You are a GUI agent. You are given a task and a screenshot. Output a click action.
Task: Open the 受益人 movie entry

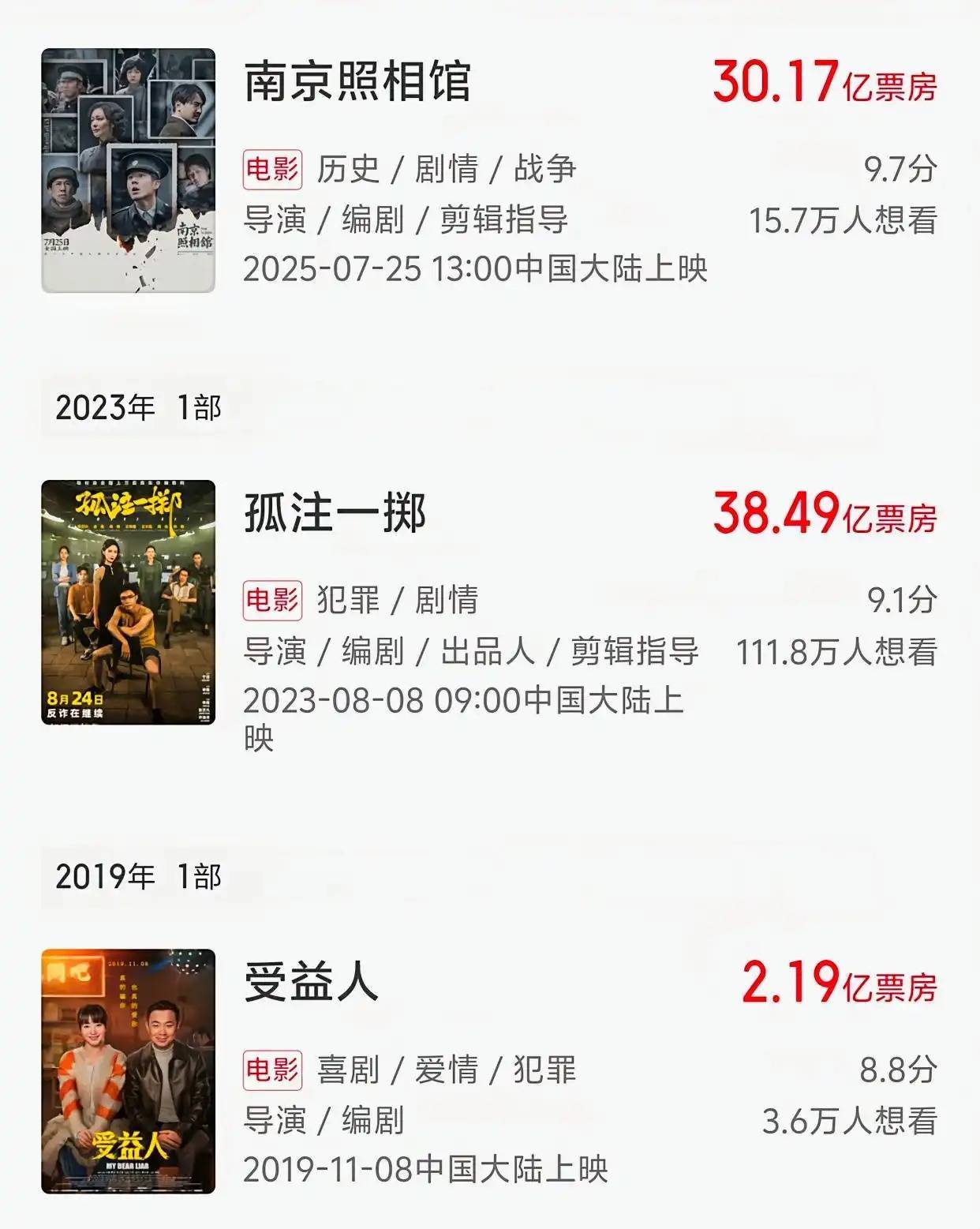[x=311, y=984]
